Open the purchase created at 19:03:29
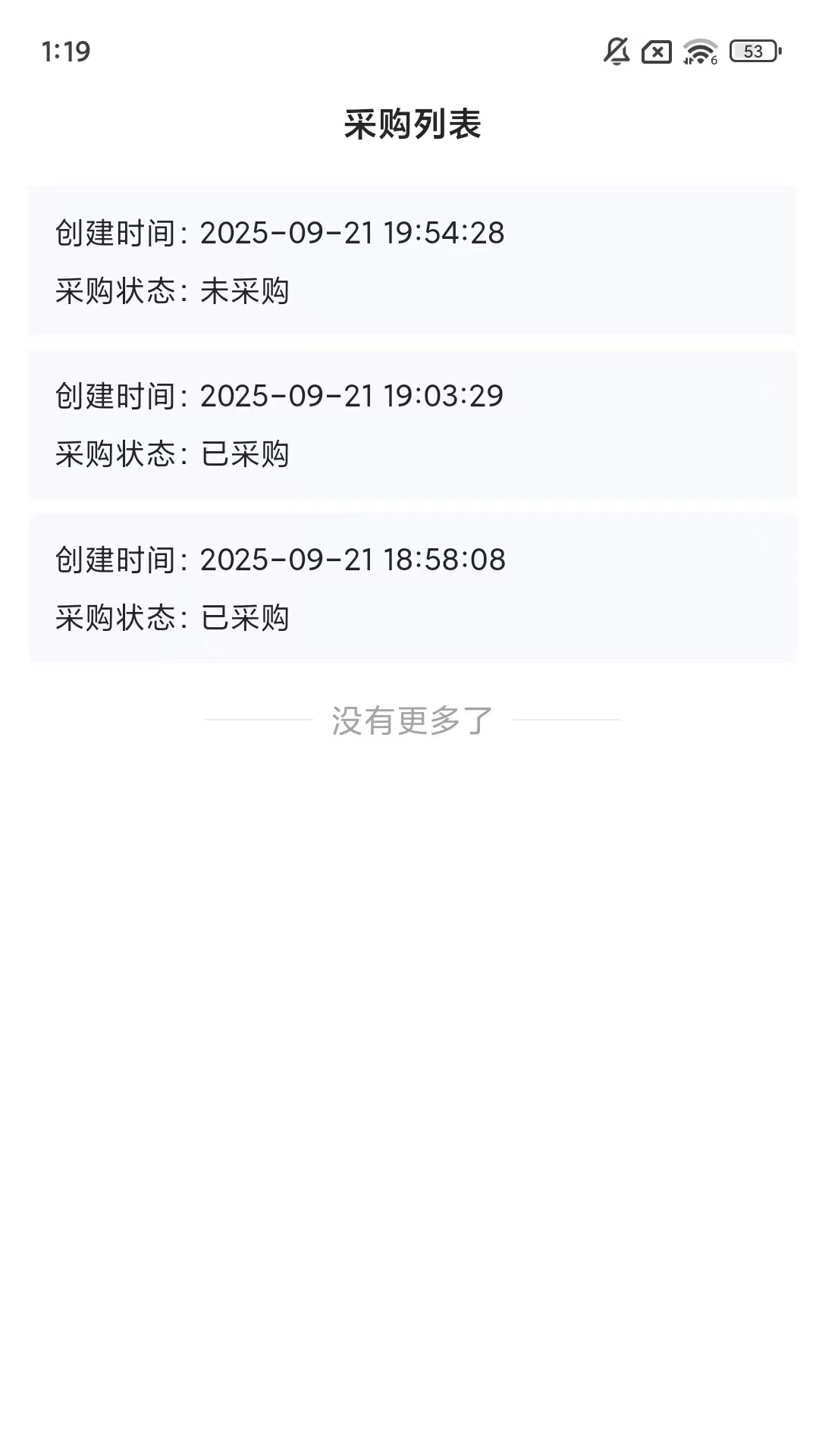Screen dimensions: 819x1456 point(413,424)
